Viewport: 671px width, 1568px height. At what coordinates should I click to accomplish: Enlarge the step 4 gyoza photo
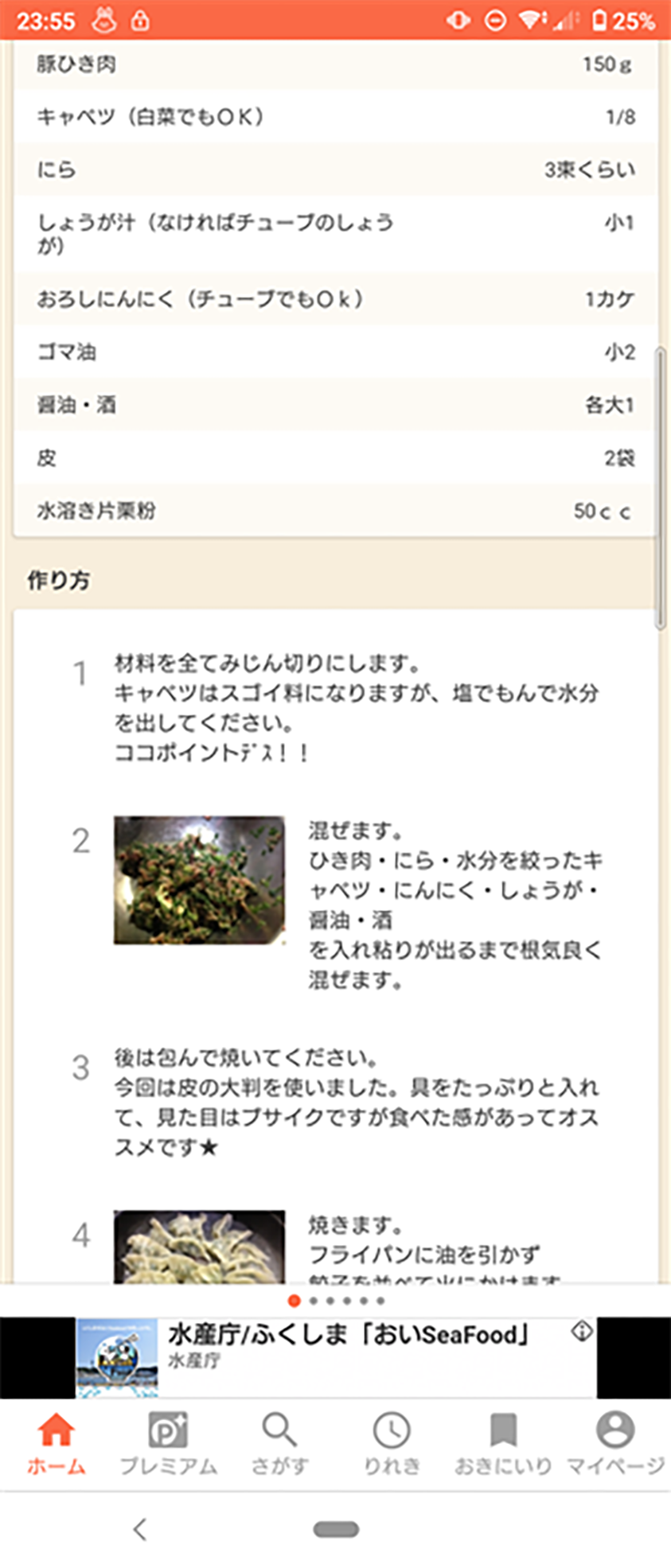click(199, 1247)
